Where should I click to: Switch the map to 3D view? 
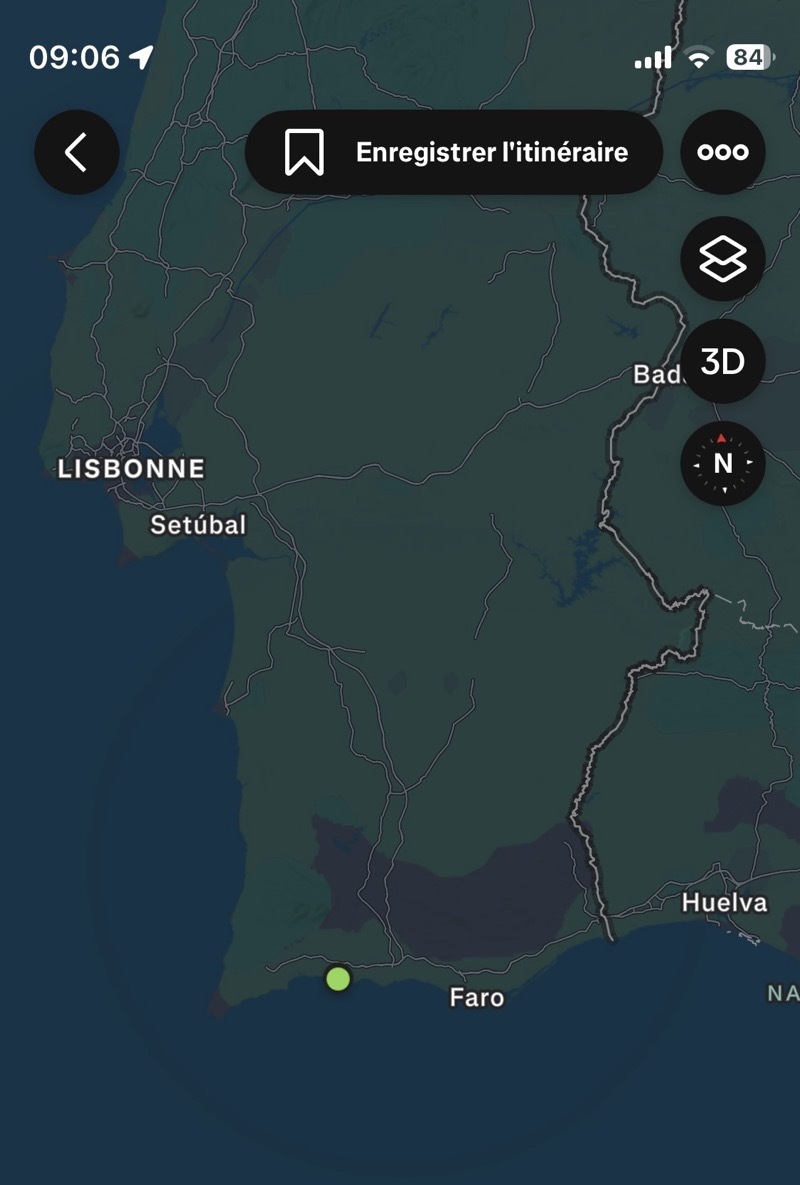722,362
